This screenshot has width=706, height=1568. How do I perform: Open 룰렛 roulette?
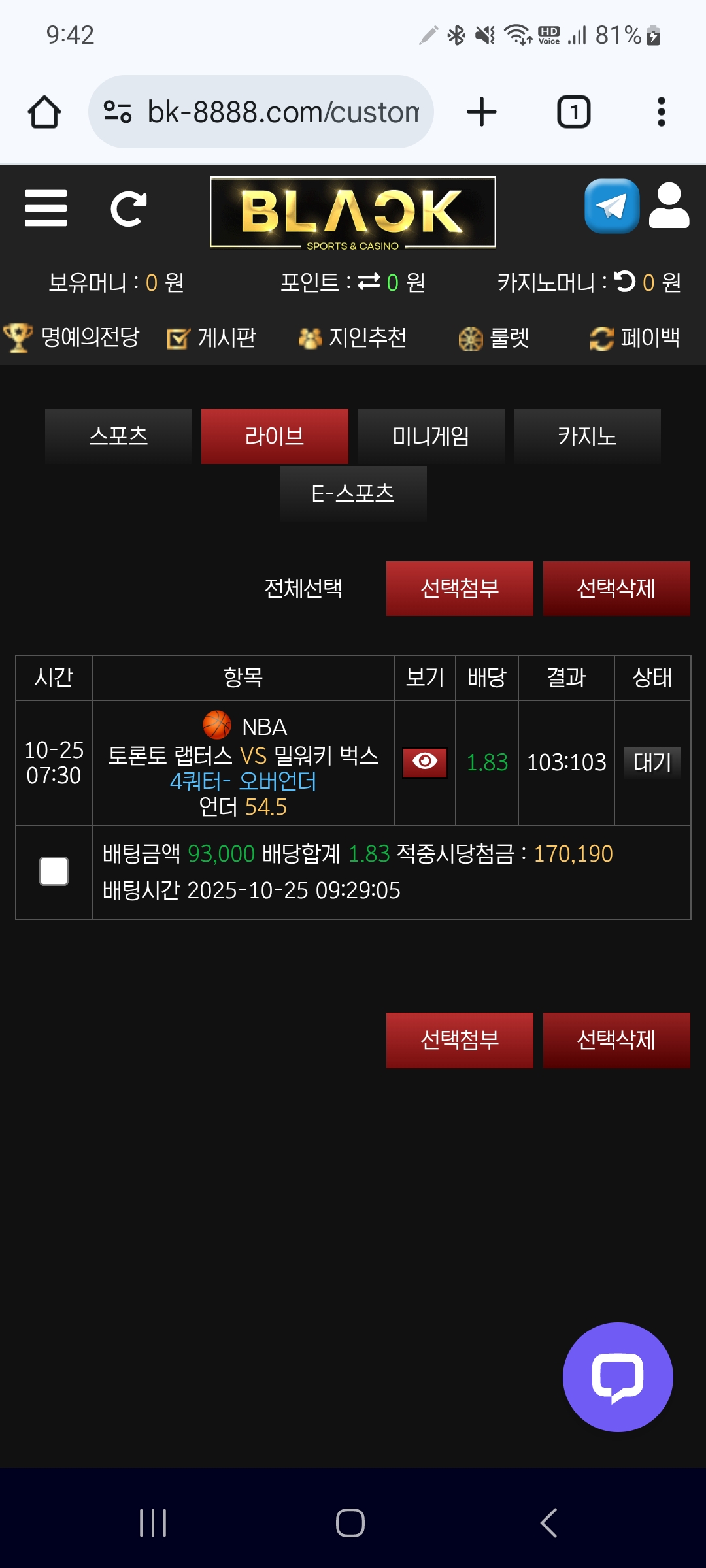click(x=494, y=338)
